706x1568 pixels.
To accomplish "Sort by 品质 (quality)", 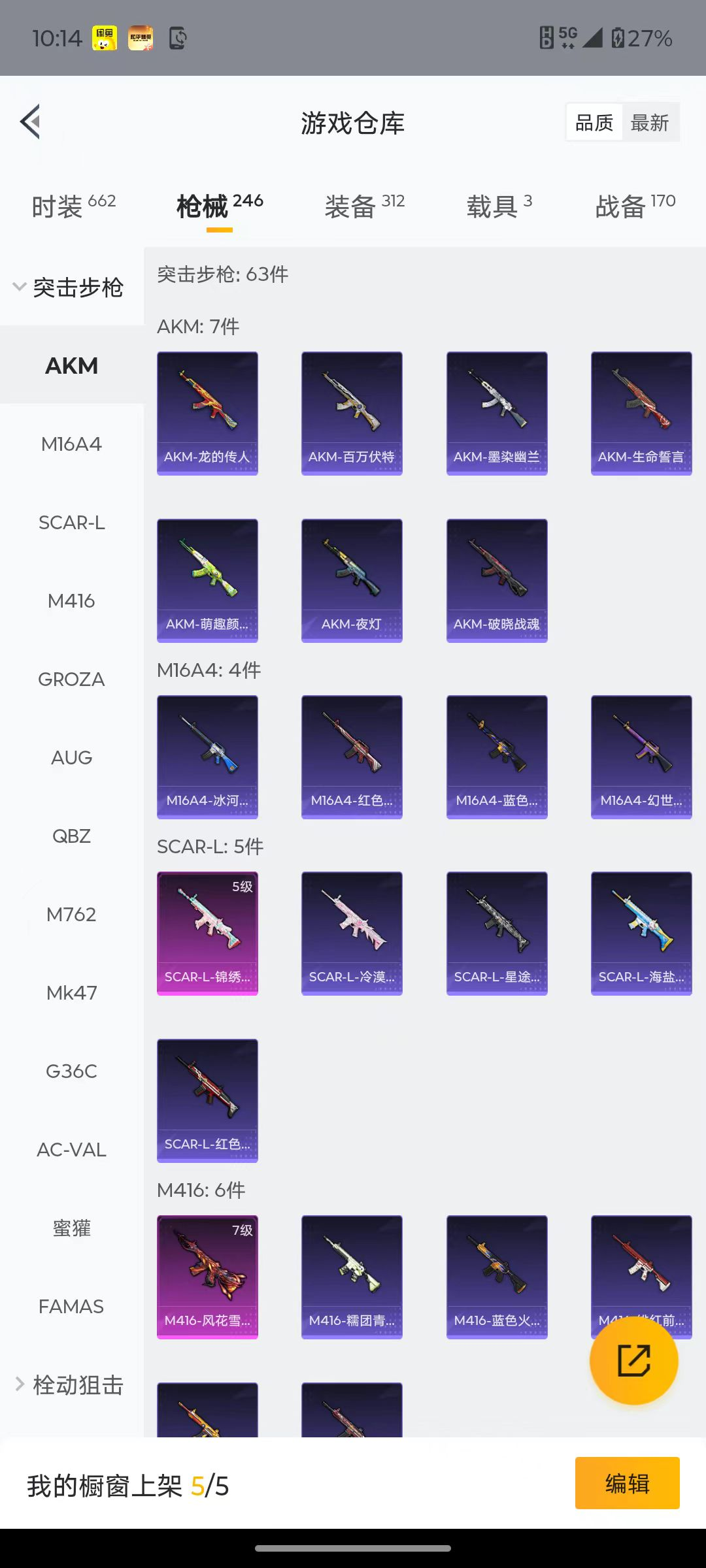I will tap(594, 122).
